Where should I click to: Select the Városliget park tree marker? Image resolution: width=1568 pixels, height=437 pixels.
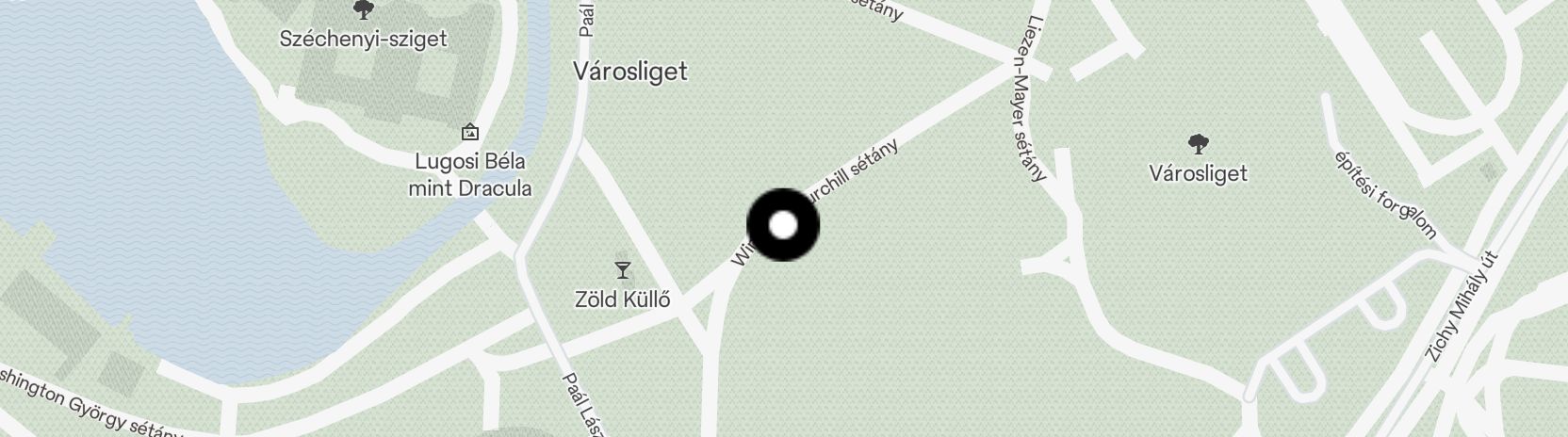[1198, 145]
